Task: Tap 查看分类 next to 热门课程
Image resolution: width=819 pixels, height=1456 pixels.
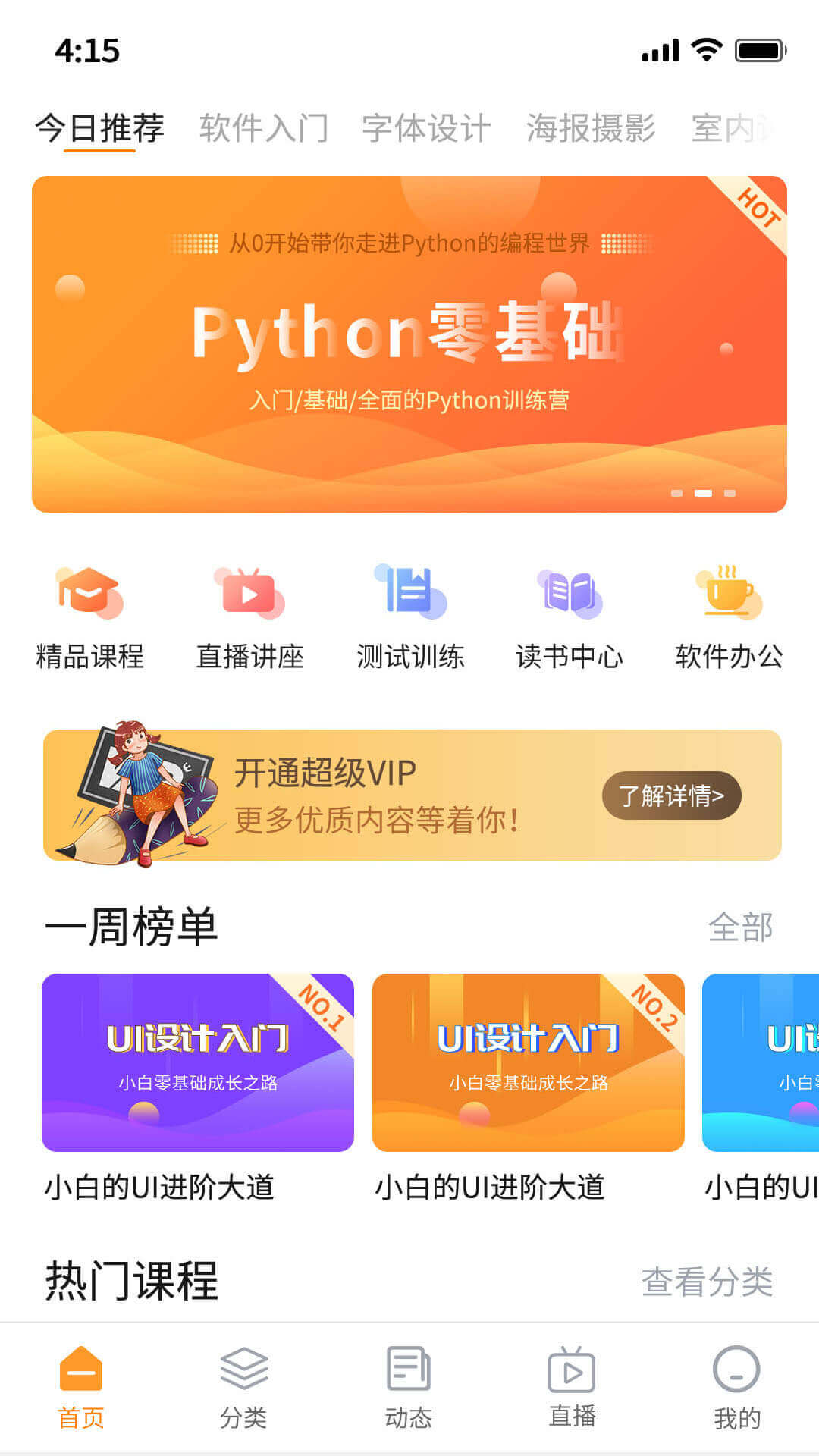Action: 707,1282
